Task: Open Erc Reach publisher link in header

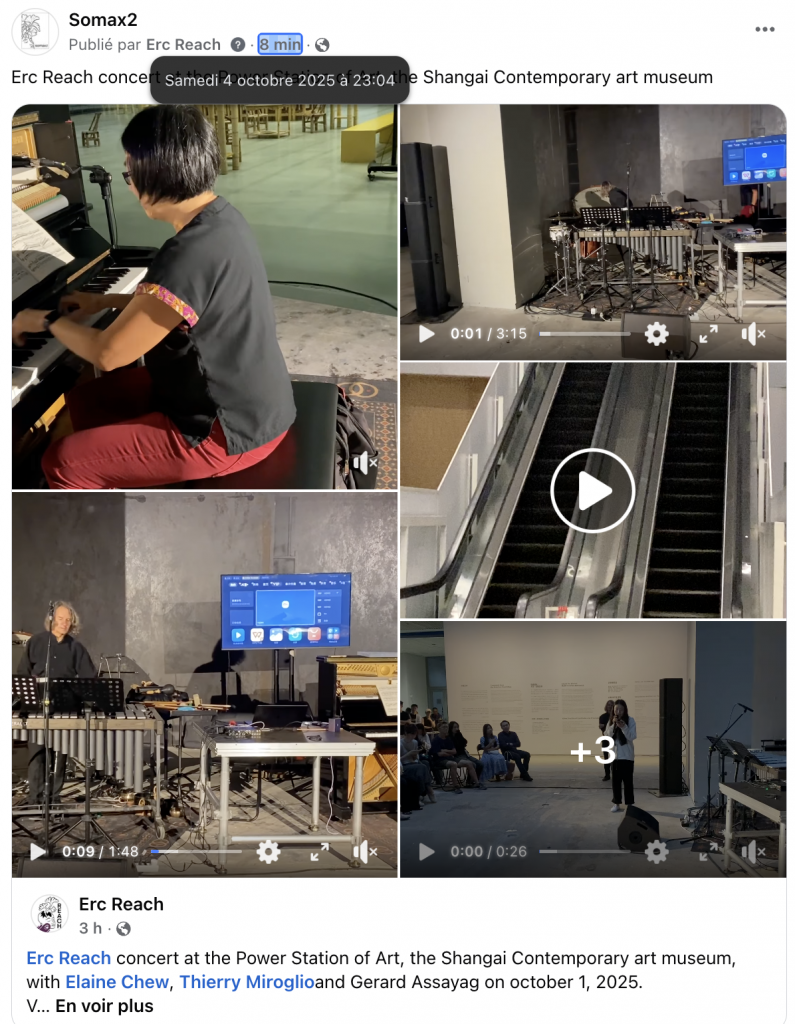Action: pos(183,44)
